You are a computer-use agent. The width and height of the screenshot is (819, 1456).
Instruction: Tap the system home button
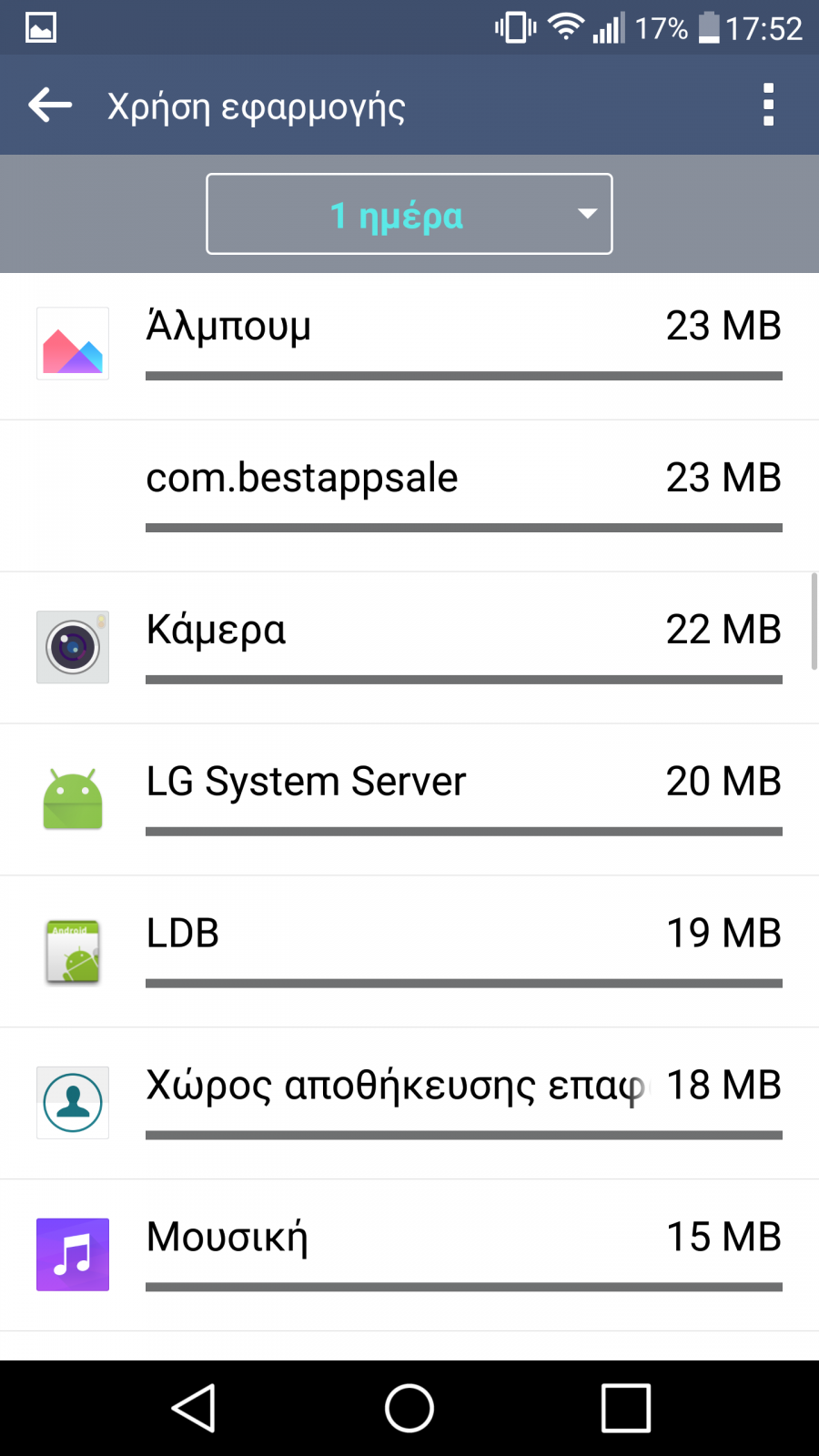point(409,1409)
